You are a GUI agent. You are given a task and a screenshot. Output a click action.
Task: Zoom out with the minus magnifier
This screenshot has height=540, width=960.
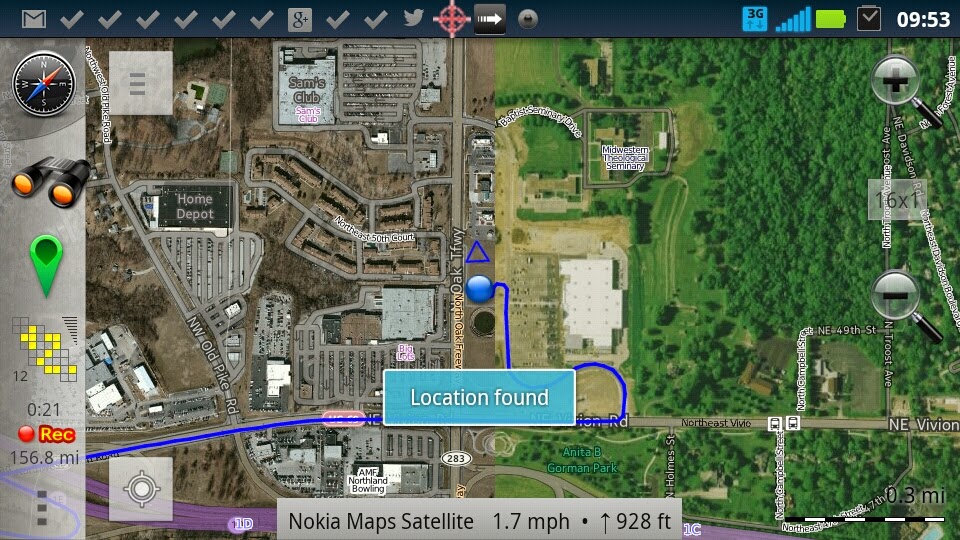point(899,297)
